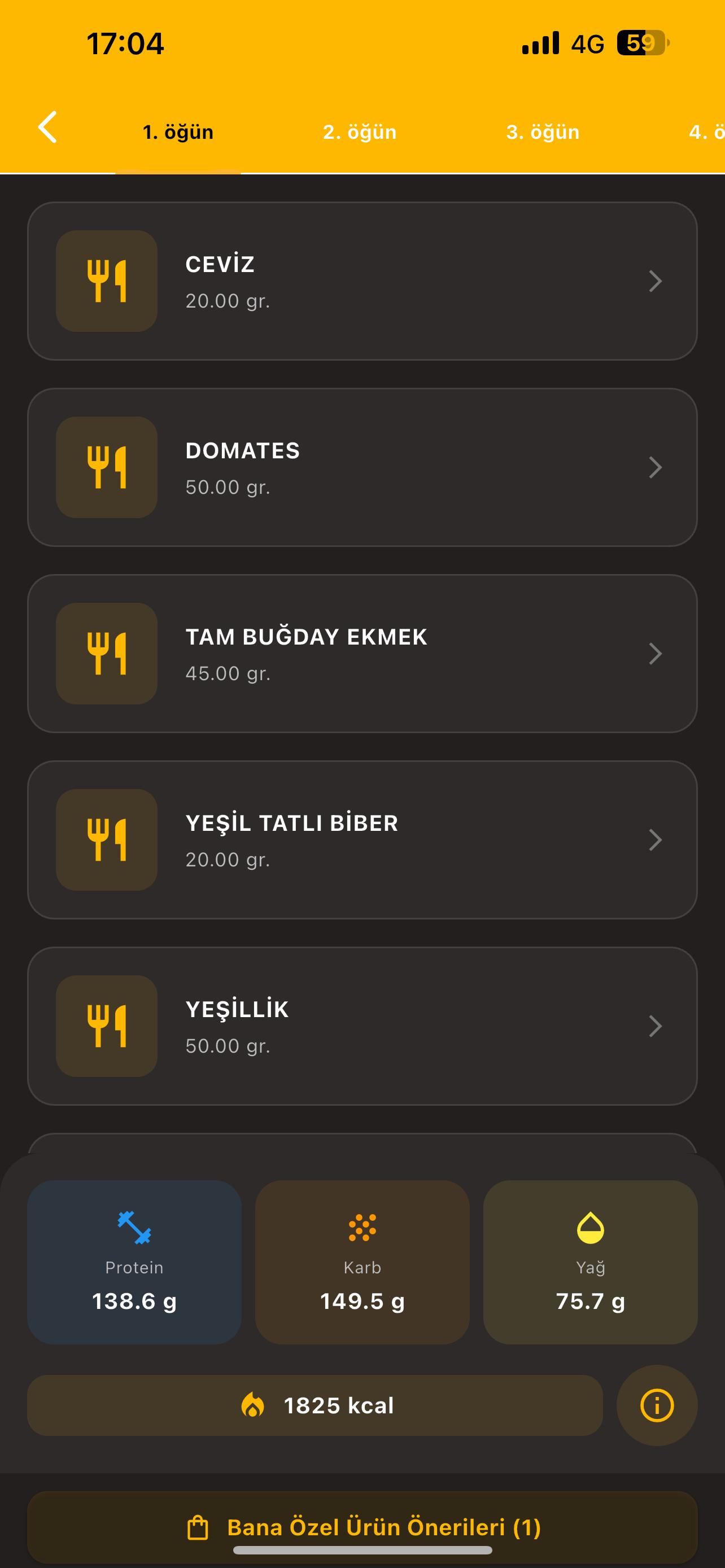Image resolution: width=725 pixels, height=1568 pixels.
Task: Click the meal icon next to CEVİZ
Action: pyautogui.click(x=106, y=281)
